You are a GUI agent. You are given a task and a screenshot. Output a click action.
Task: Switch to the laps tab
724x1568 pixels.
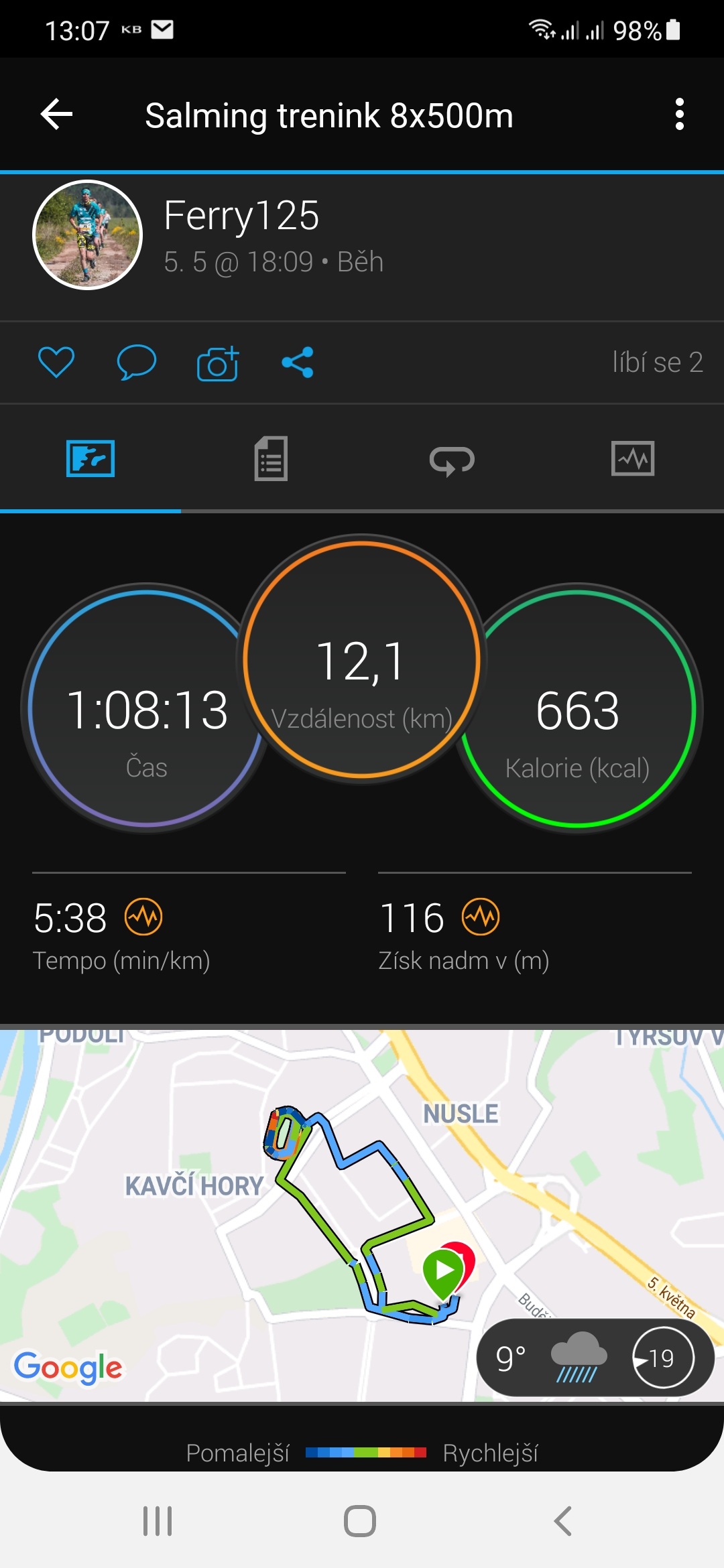point(452,460)
